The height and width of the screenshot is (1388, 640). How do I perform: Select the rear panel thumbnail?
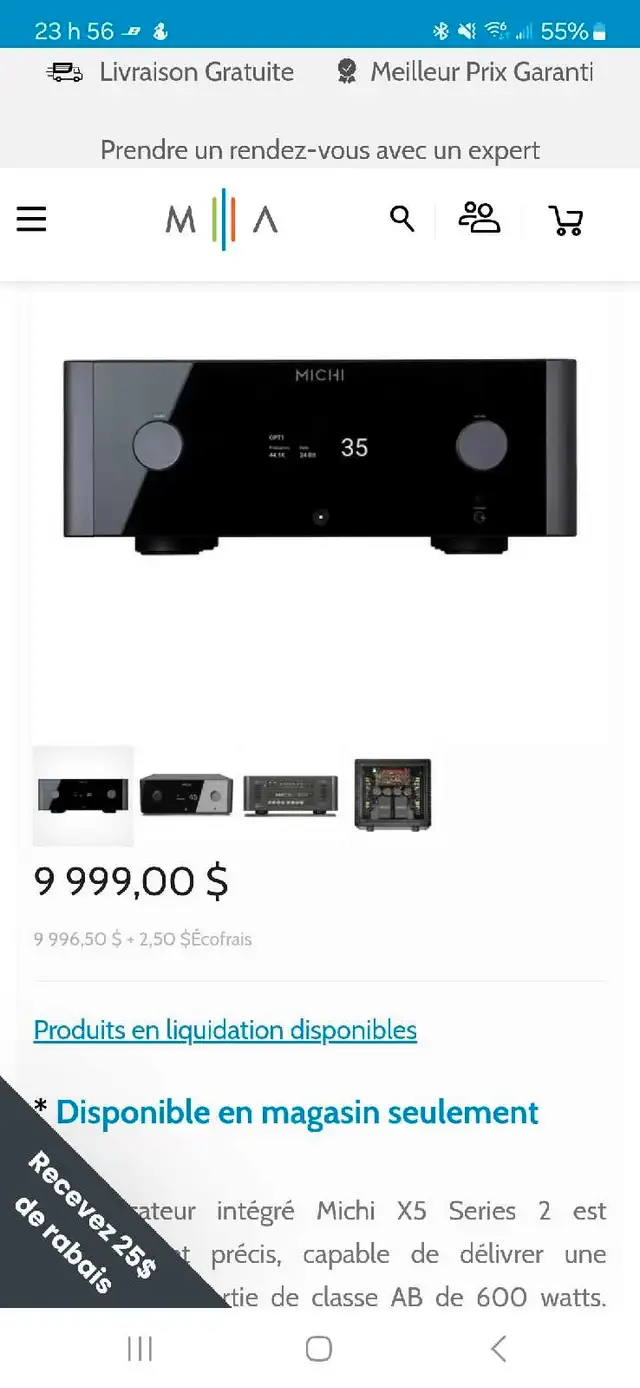(291, 795)
